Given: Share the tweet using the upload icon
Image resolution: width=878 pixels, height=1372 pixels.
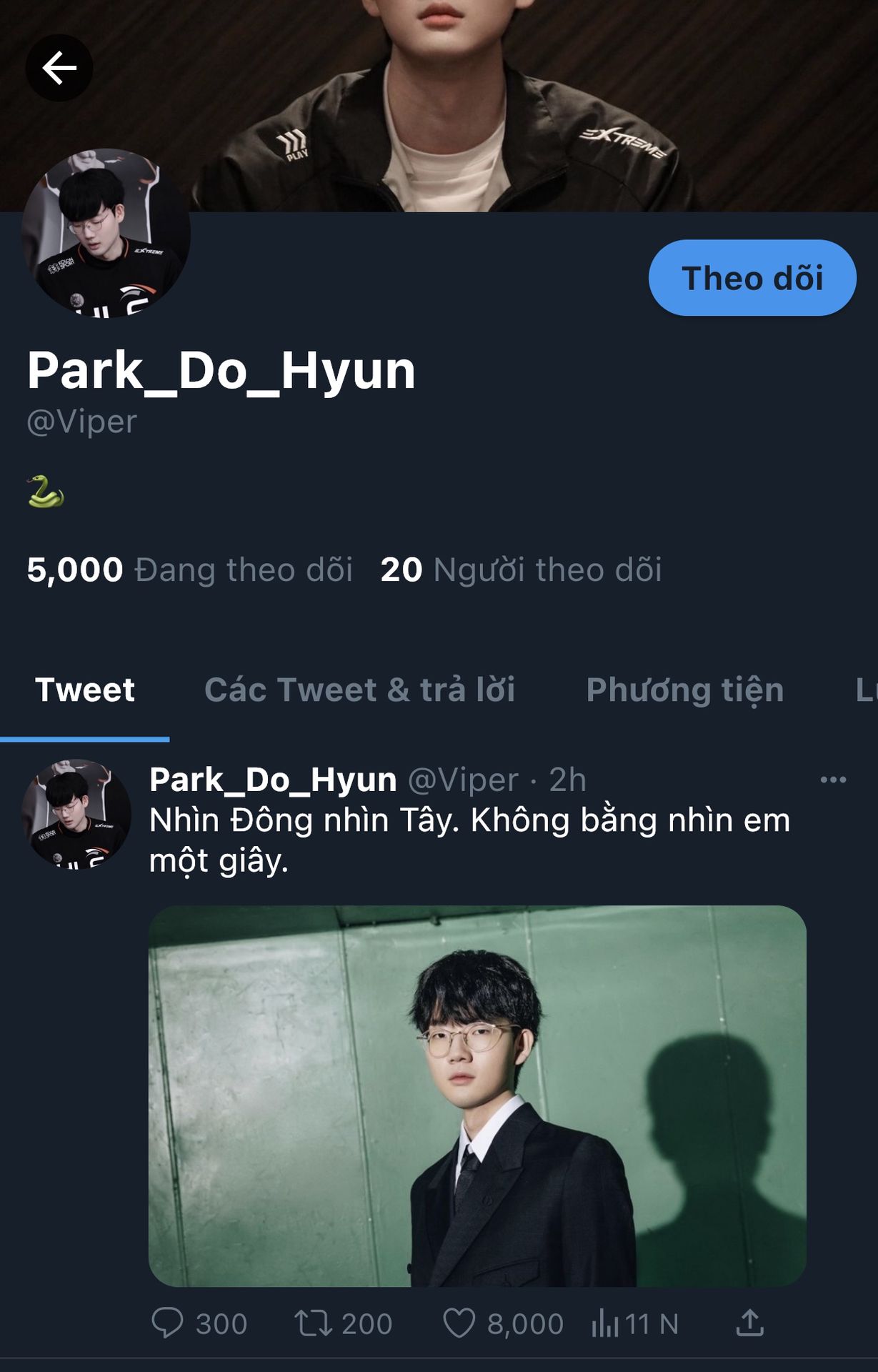Looking at the screenshot, I should [749, 1323].
